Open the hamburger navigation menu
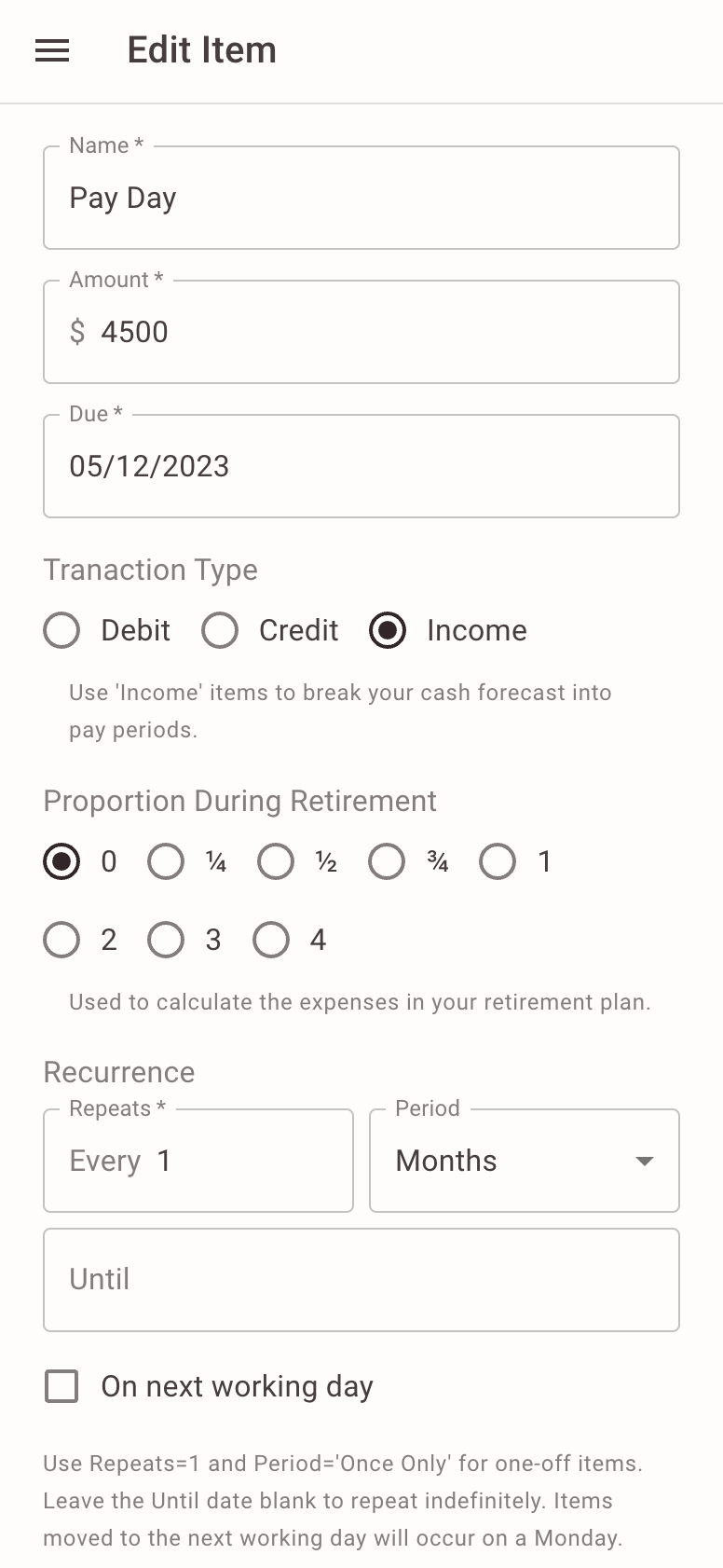 51,50
